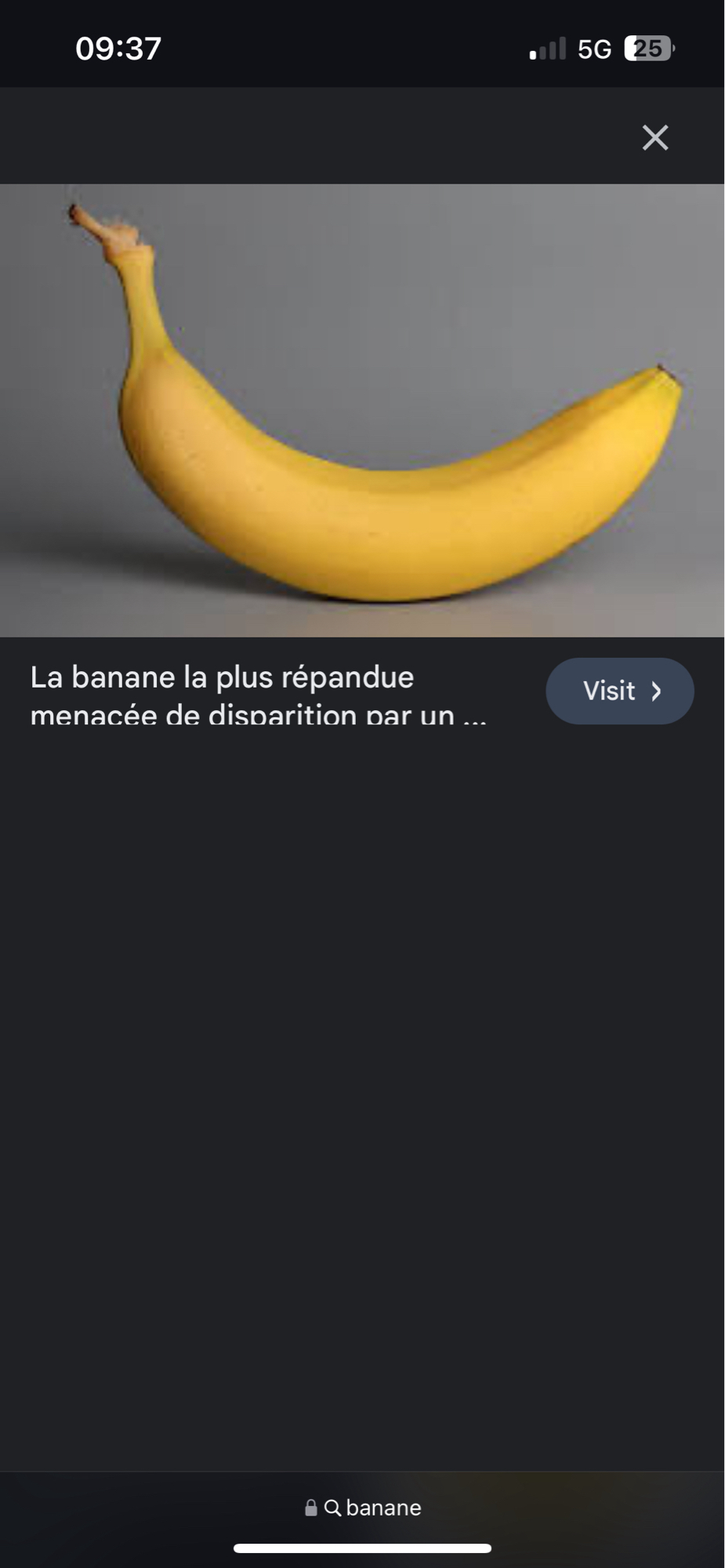
Task: Tap the chevron arrow inside the Visit button
Action: 657,691
